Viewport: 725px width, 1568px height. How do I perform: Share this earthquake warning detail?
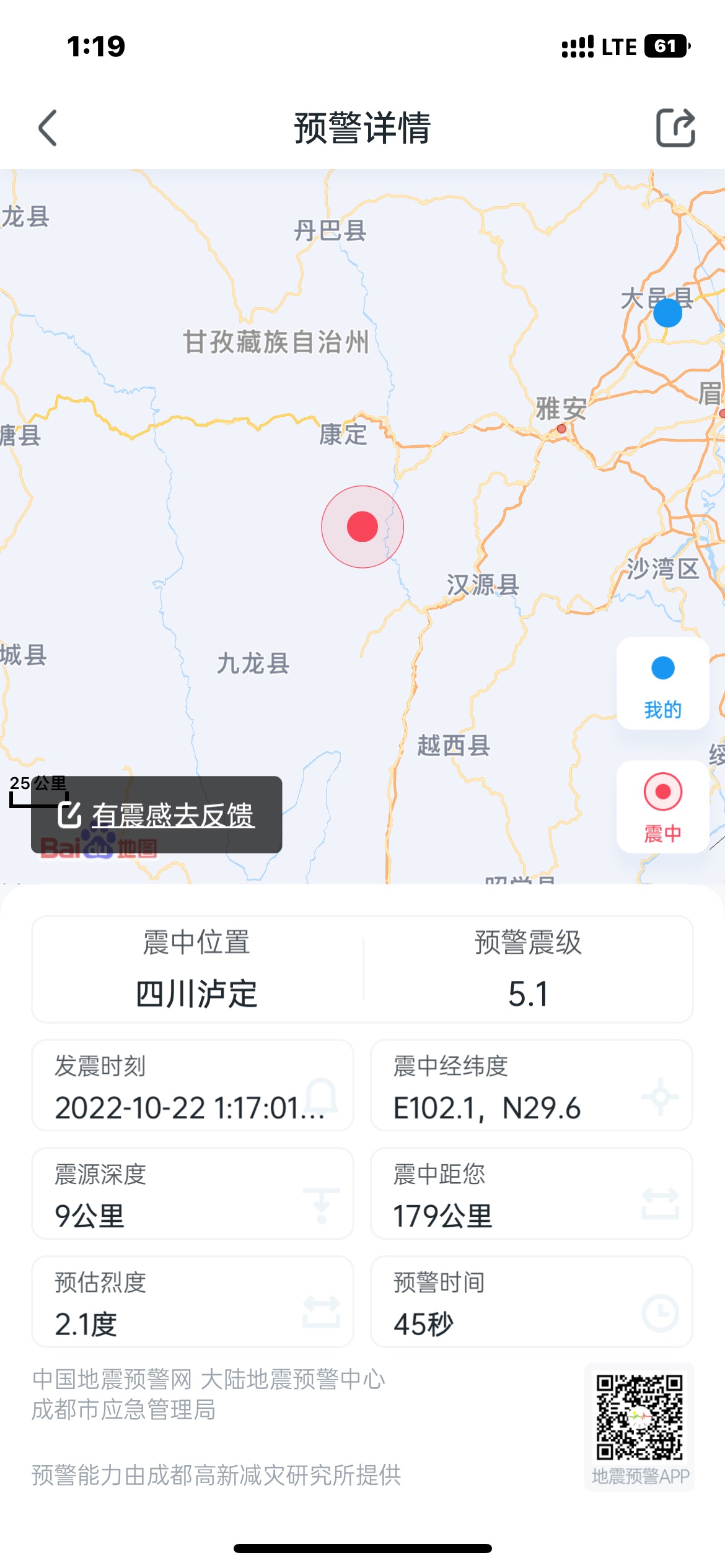click(x=675, y=128)
